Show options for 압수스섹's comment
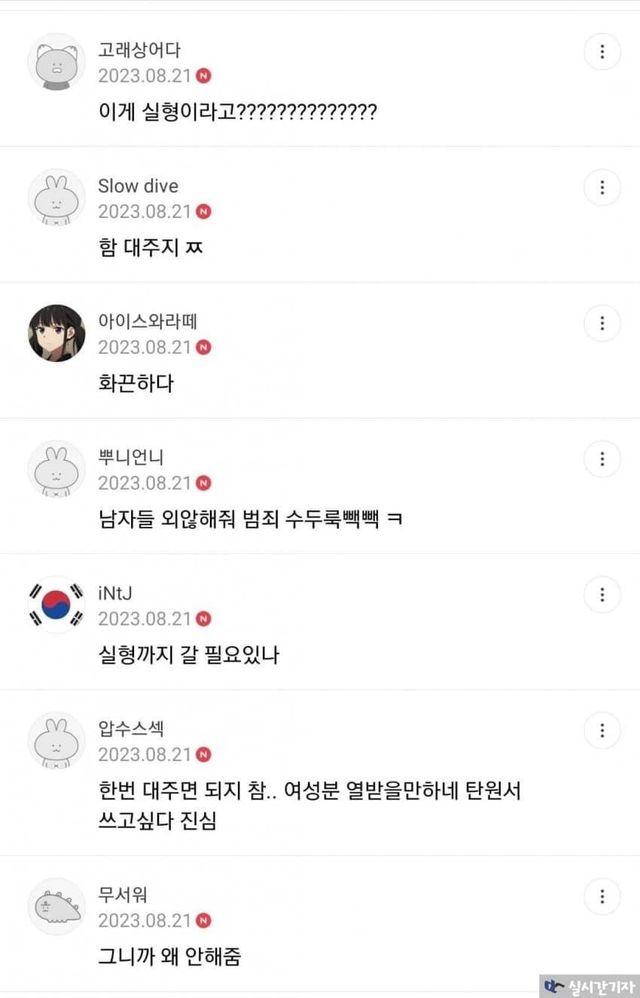The image size is (640, 998). [x=602, y=731]
